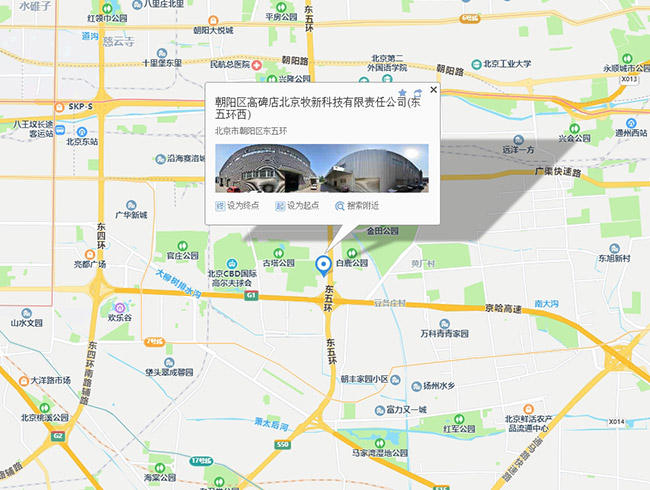
Task: Share this location
Action: pyautogui.click(x=417, y=94)
